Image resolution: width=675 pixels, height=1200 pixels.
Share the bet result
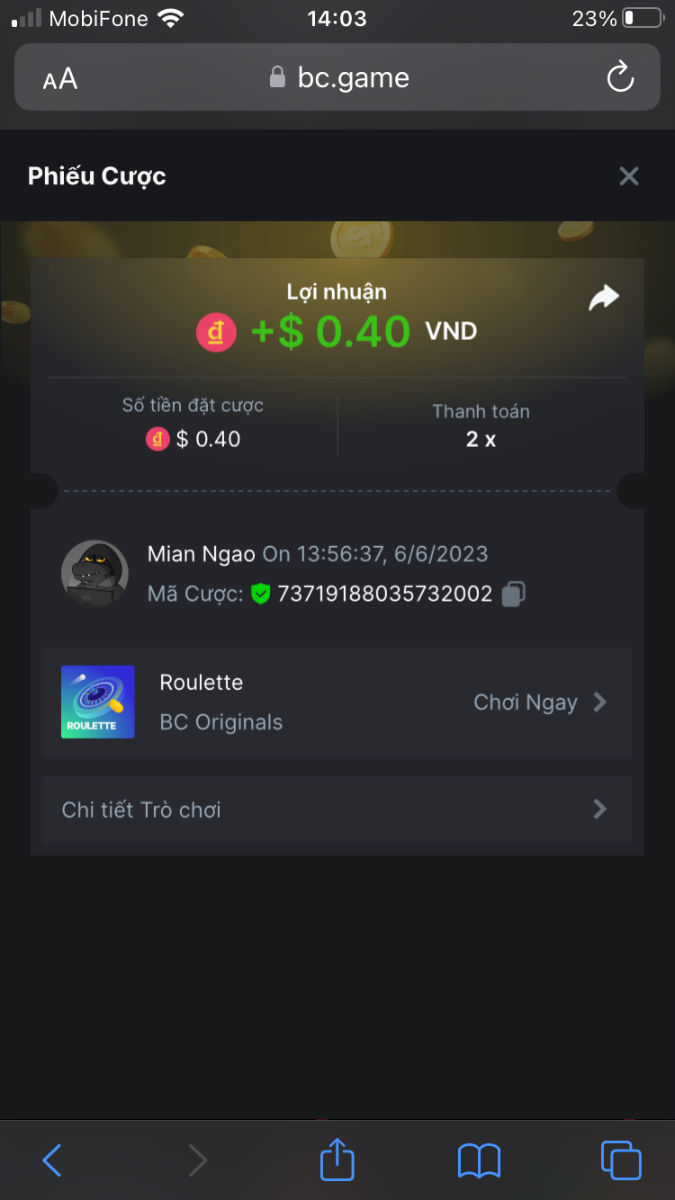(x=604, y=298)
